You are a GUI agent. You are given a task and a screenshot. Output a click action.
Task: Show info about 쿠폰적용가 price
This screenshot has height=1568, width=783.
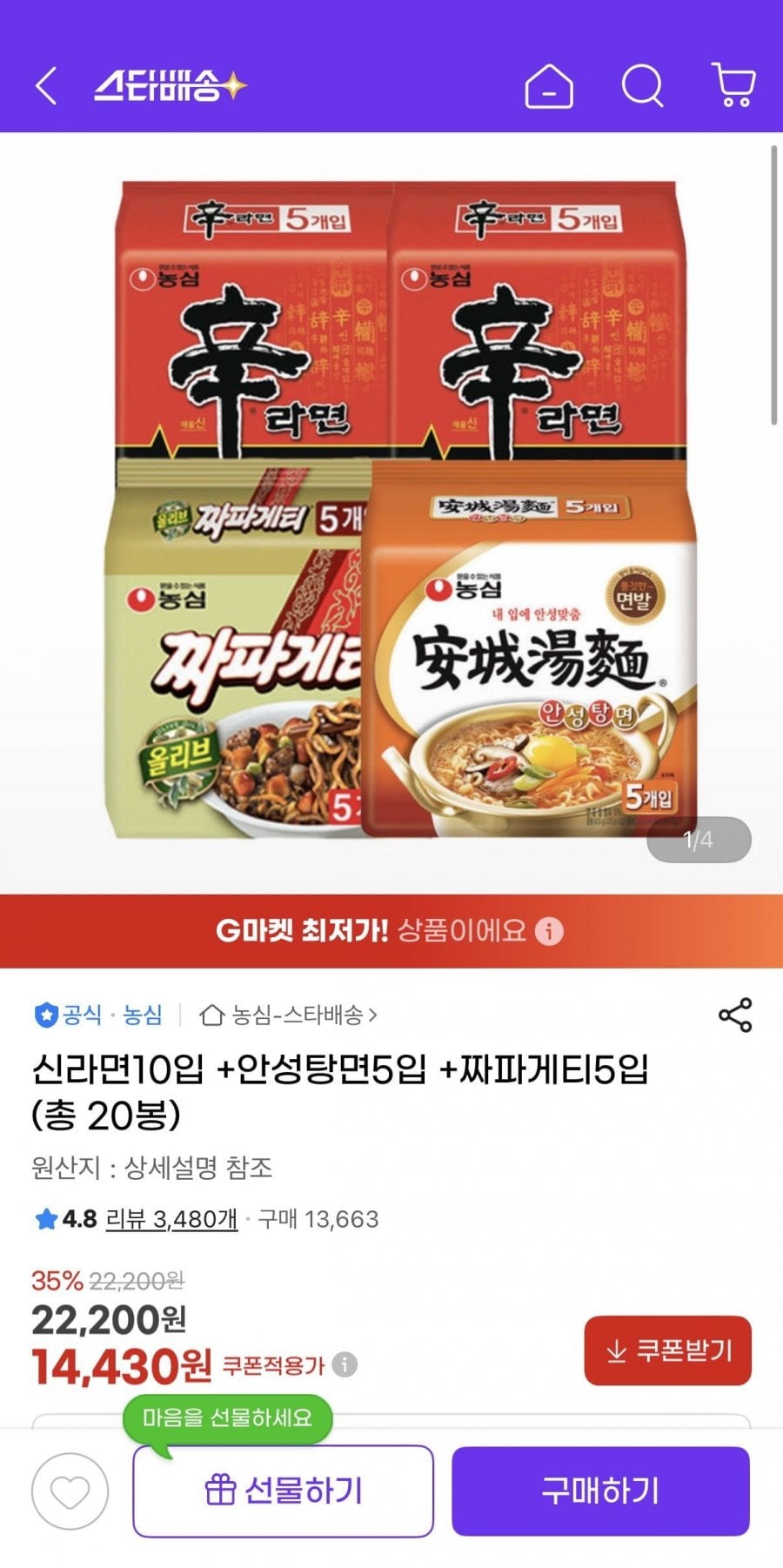pyautogui.click(x=345, y=1364)
